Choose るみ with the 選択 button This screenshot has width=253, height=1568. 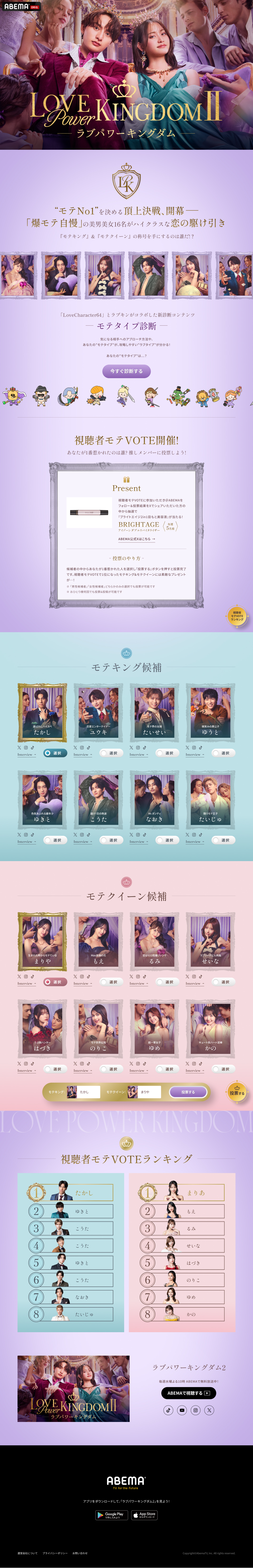pos(166,982)
